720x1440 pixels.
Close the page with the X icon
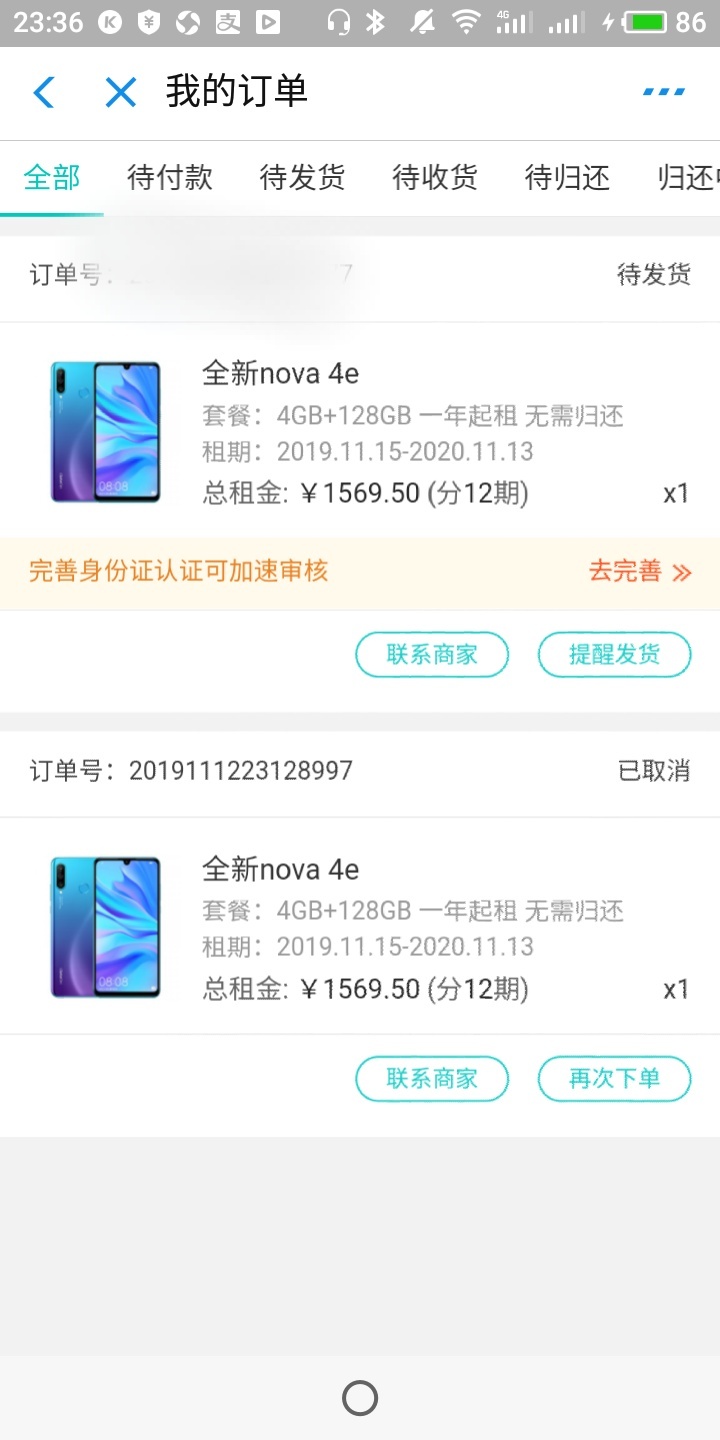[x=121, y=93]
